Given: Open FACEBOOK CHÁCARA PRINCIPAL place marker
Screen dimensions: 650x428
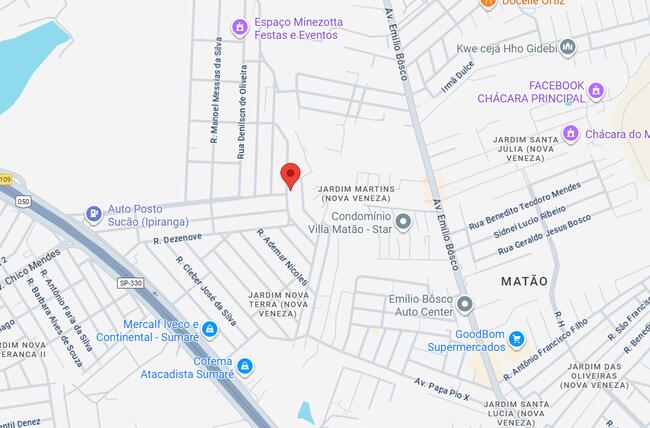Looking at the screenshot, I should (x=596, y=91).
